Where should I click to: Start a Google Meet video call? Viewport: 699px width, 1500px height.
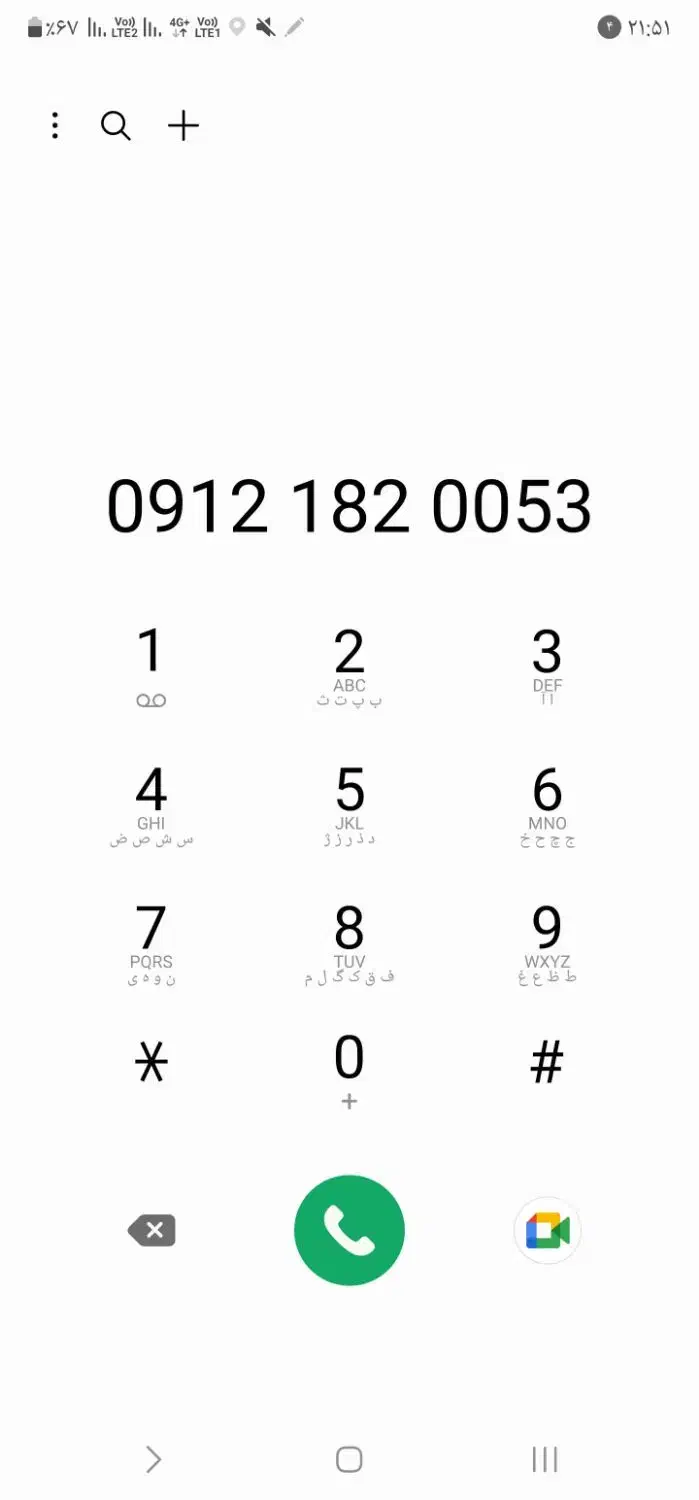click(547, 1231)
